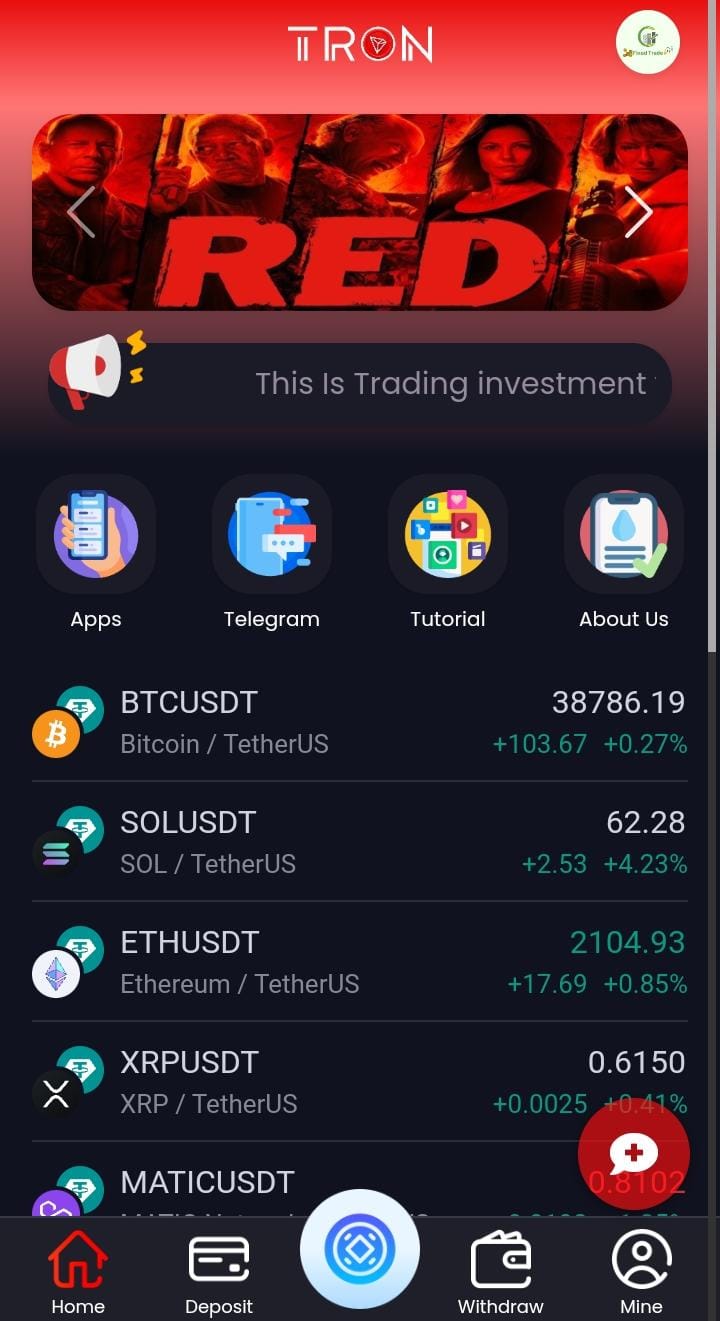The height and width of the screenshot is (1321, 720).
Task: Open the Apps shortcut
Action: [96, 552]
